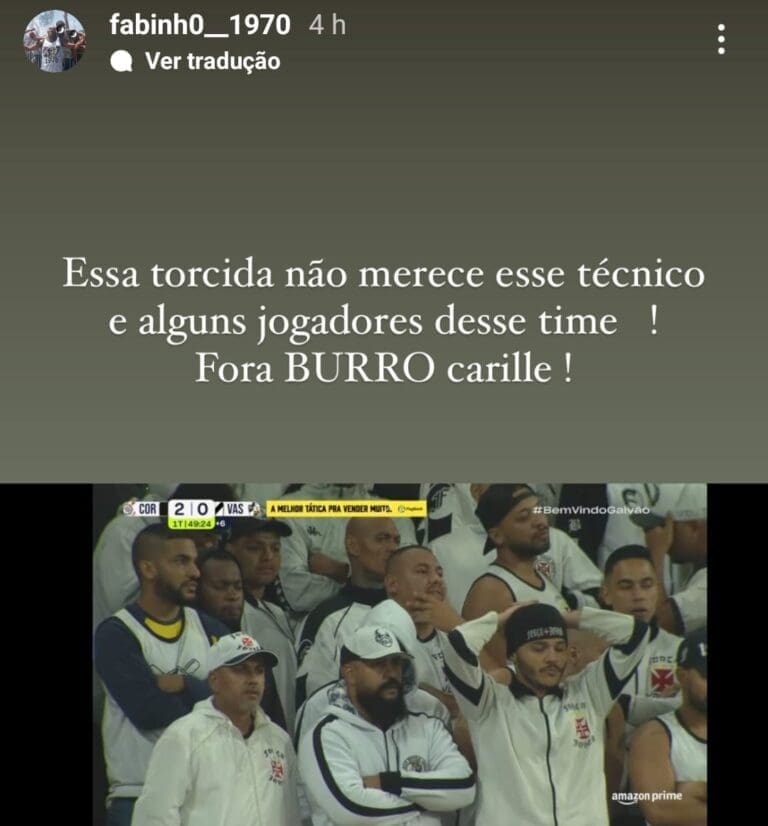Tap the story author's profile picture
The height and width of the screenshot is (826, 768).
tap(54, 41)
